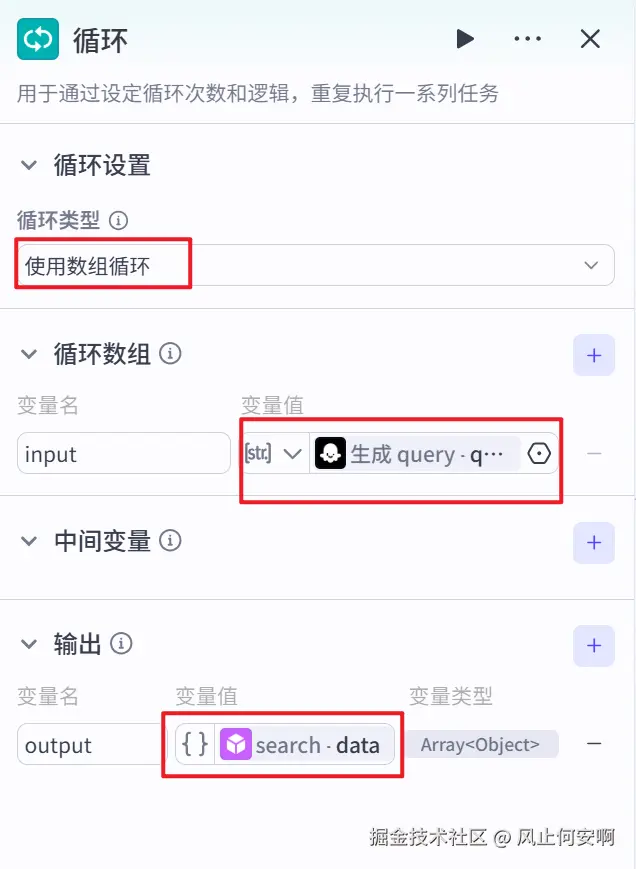The width and height of the screenshot is (636, 869).
Task: Add a new 输出 variable
Action: (x=593, y=646)
